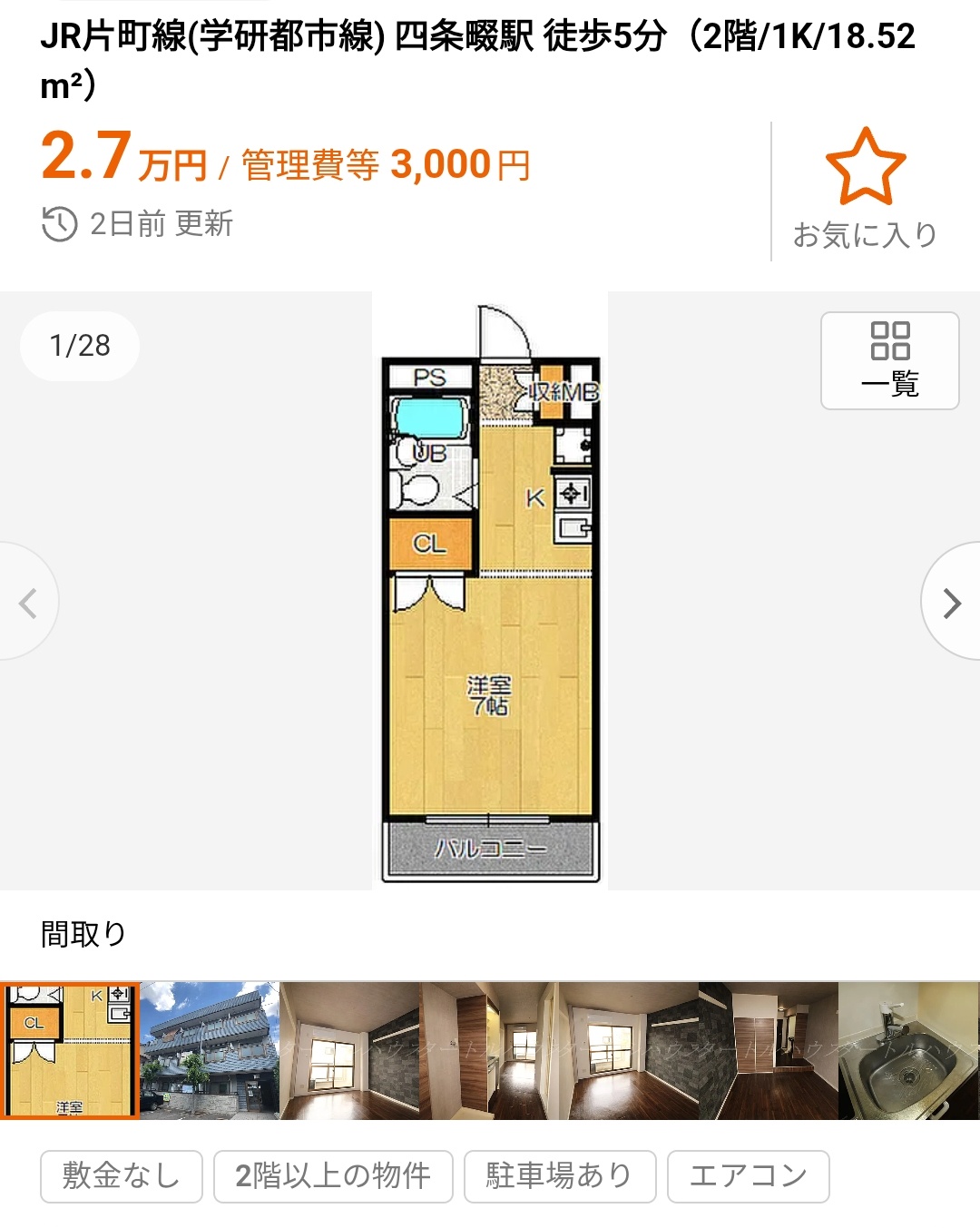Go back to the previous photo
The image size is (980, 1228).
click(27, 603)
